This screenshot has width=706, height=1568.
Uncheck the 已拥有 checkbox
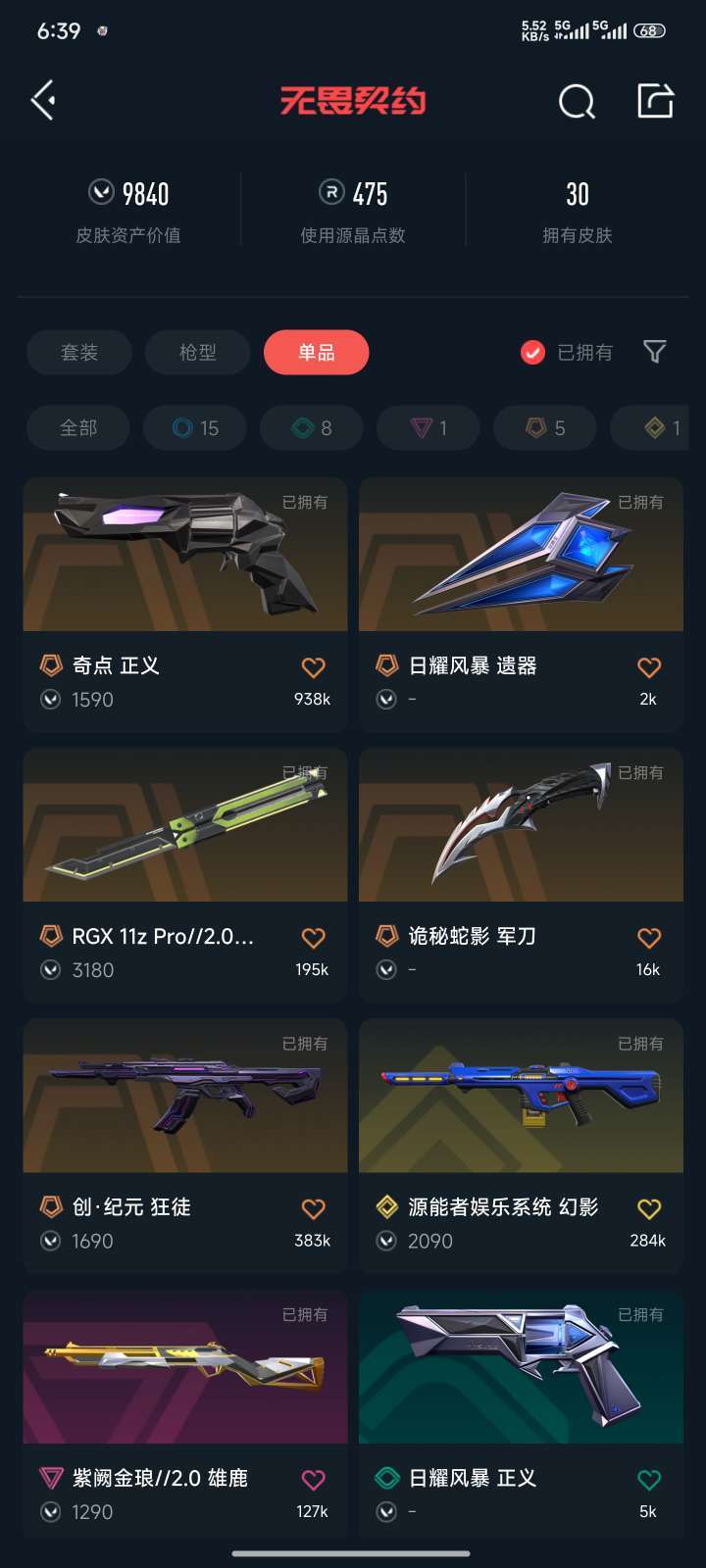(x=532, y=352)
